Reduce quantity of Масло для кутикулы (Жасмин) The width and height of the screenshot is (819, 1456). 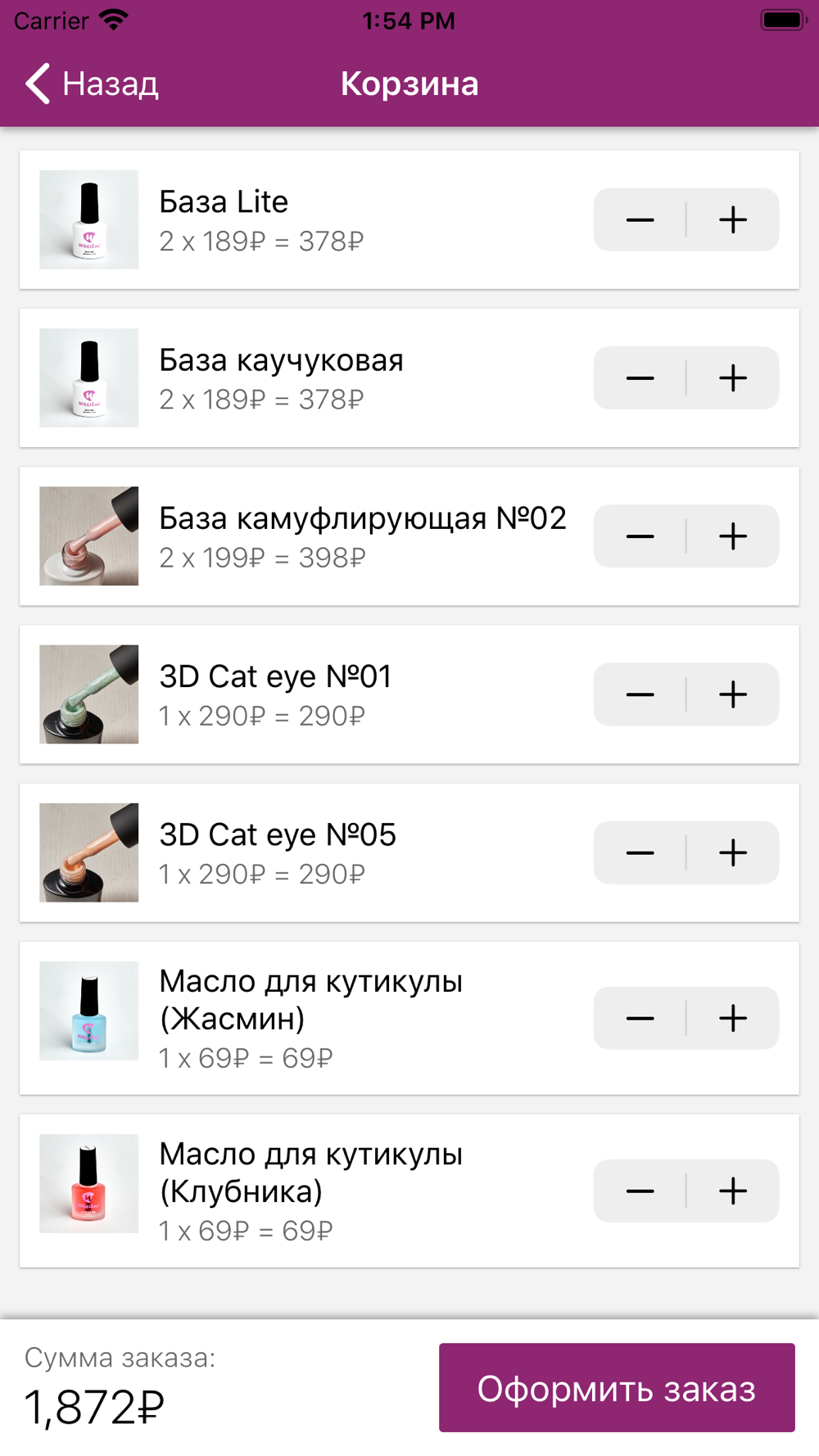coord(640,1018)
